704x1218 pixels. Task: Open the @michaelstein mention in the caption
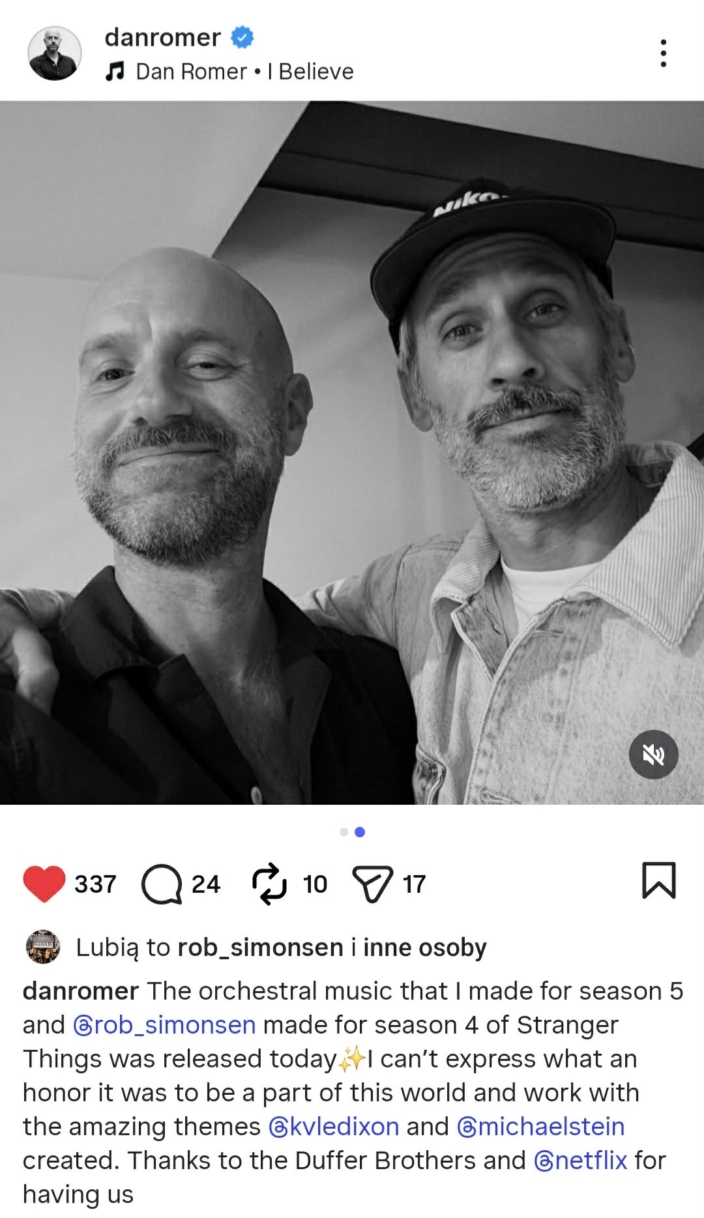[540, 1126]
